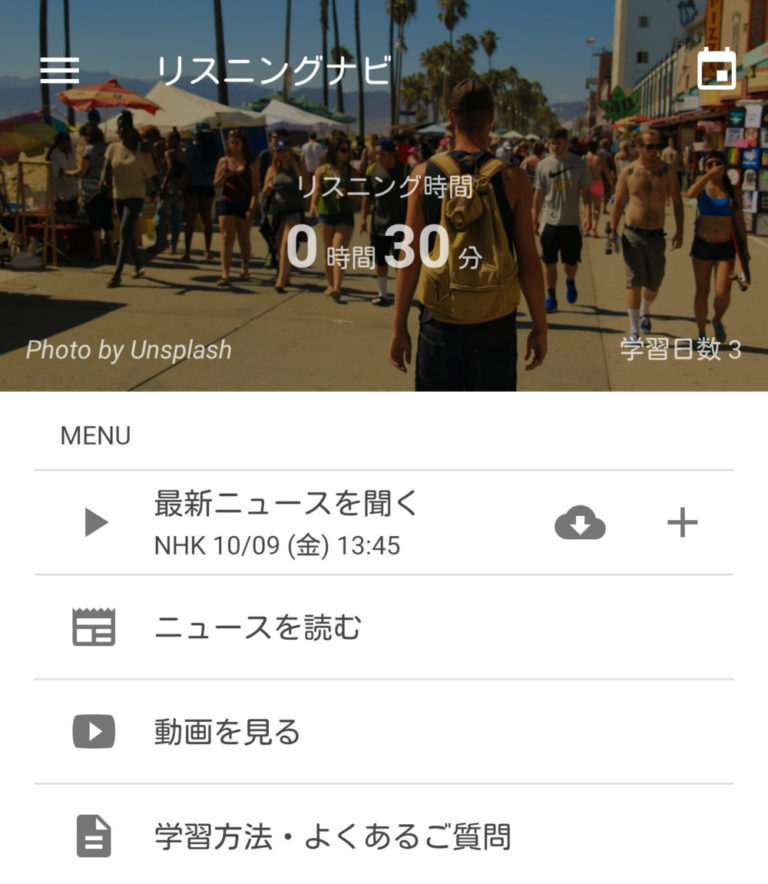Click the calendar icon in top right corner
768x884 pixels.
718,68
